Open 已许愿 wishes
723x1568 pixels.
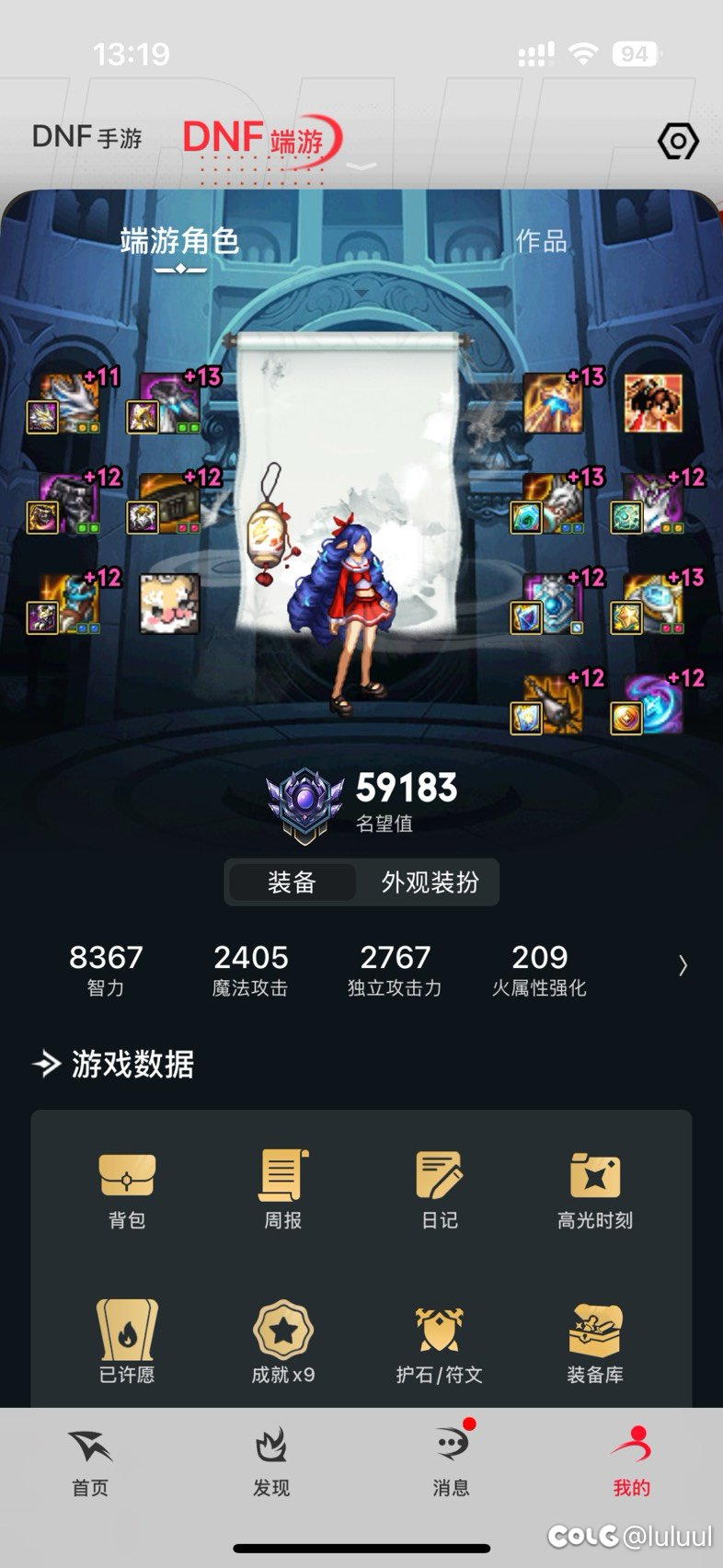127,1343
